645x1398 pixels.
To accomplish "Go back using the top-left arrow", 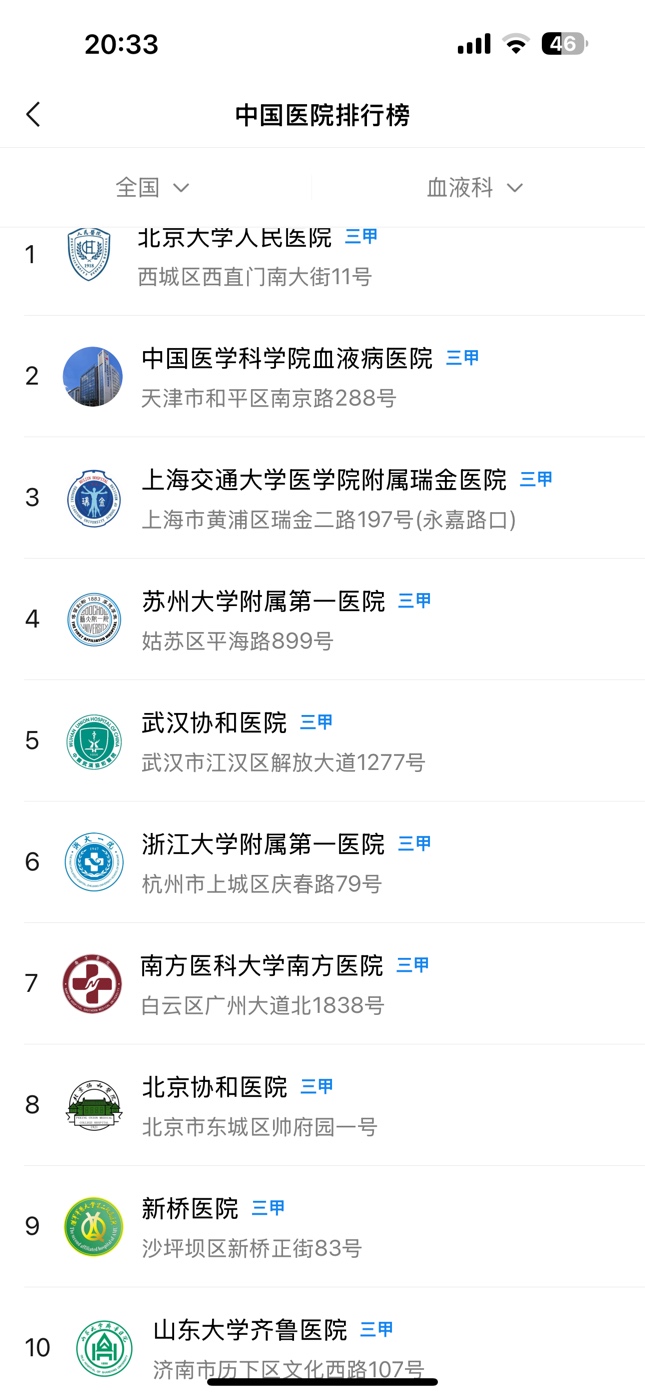I will (x=34, y=115).
